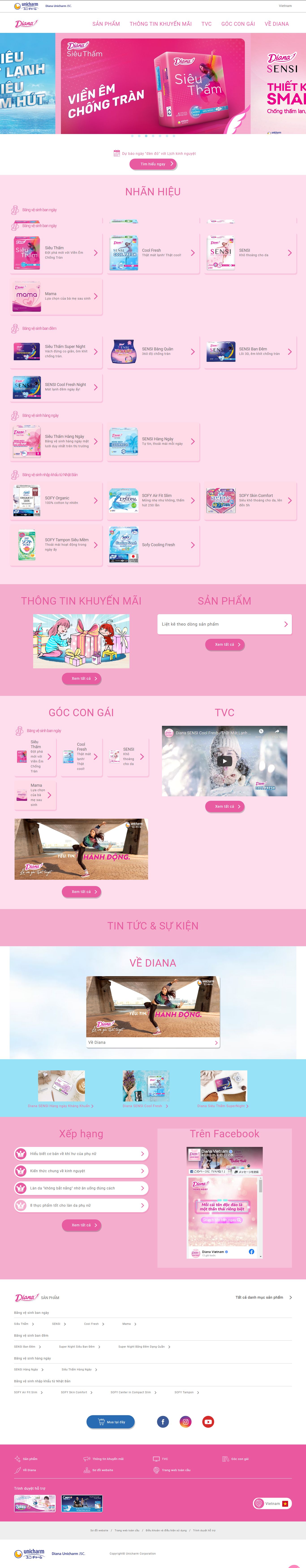Screen dimensions: 306x1568
Task: Open the Vietnam country selector
Action: pos(272,1503)
